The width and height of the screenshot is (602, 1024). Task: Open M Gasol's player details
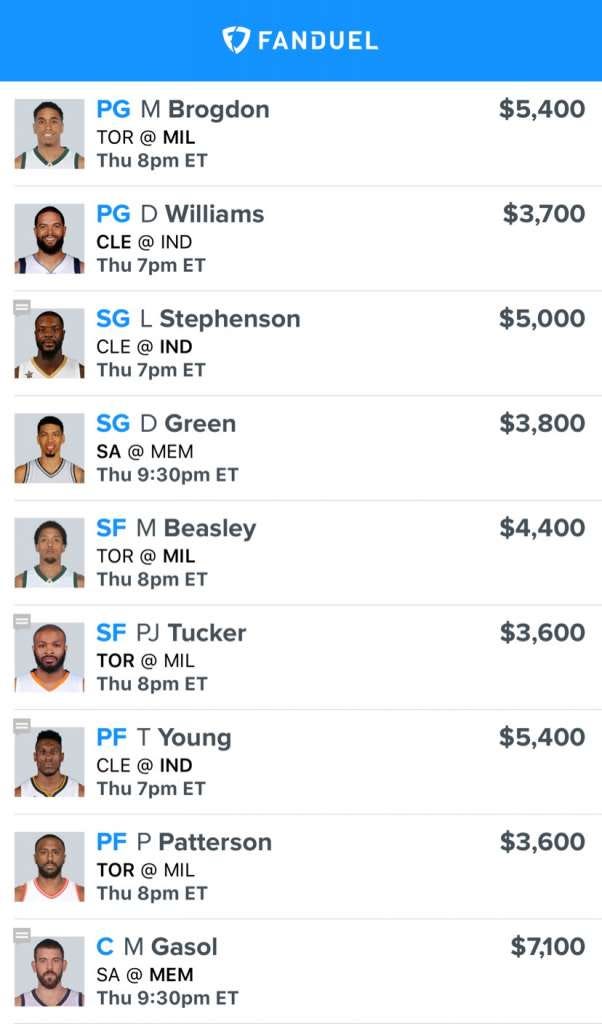click(x=300, y=971)
